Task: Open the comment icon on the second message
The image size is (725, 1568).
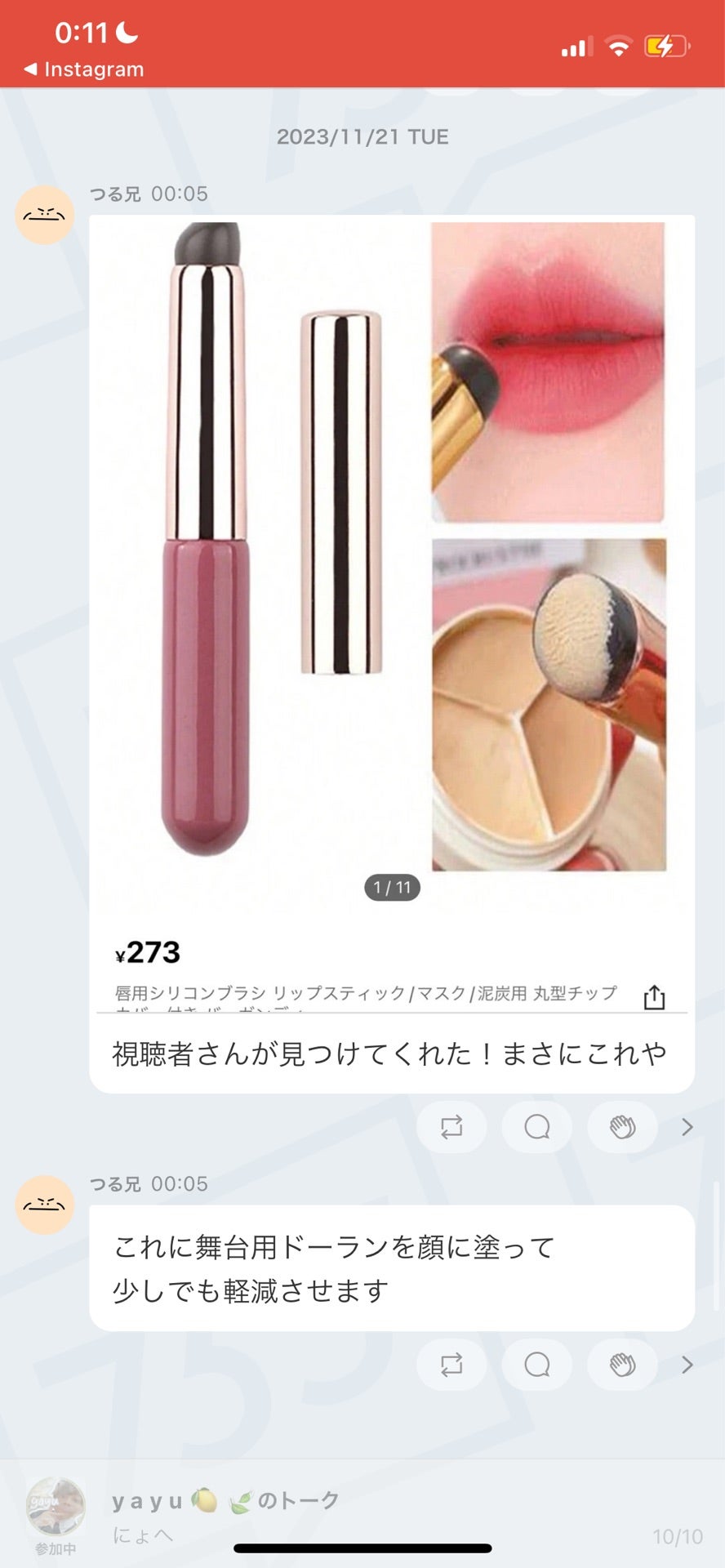Action: tap(536, 1364)
